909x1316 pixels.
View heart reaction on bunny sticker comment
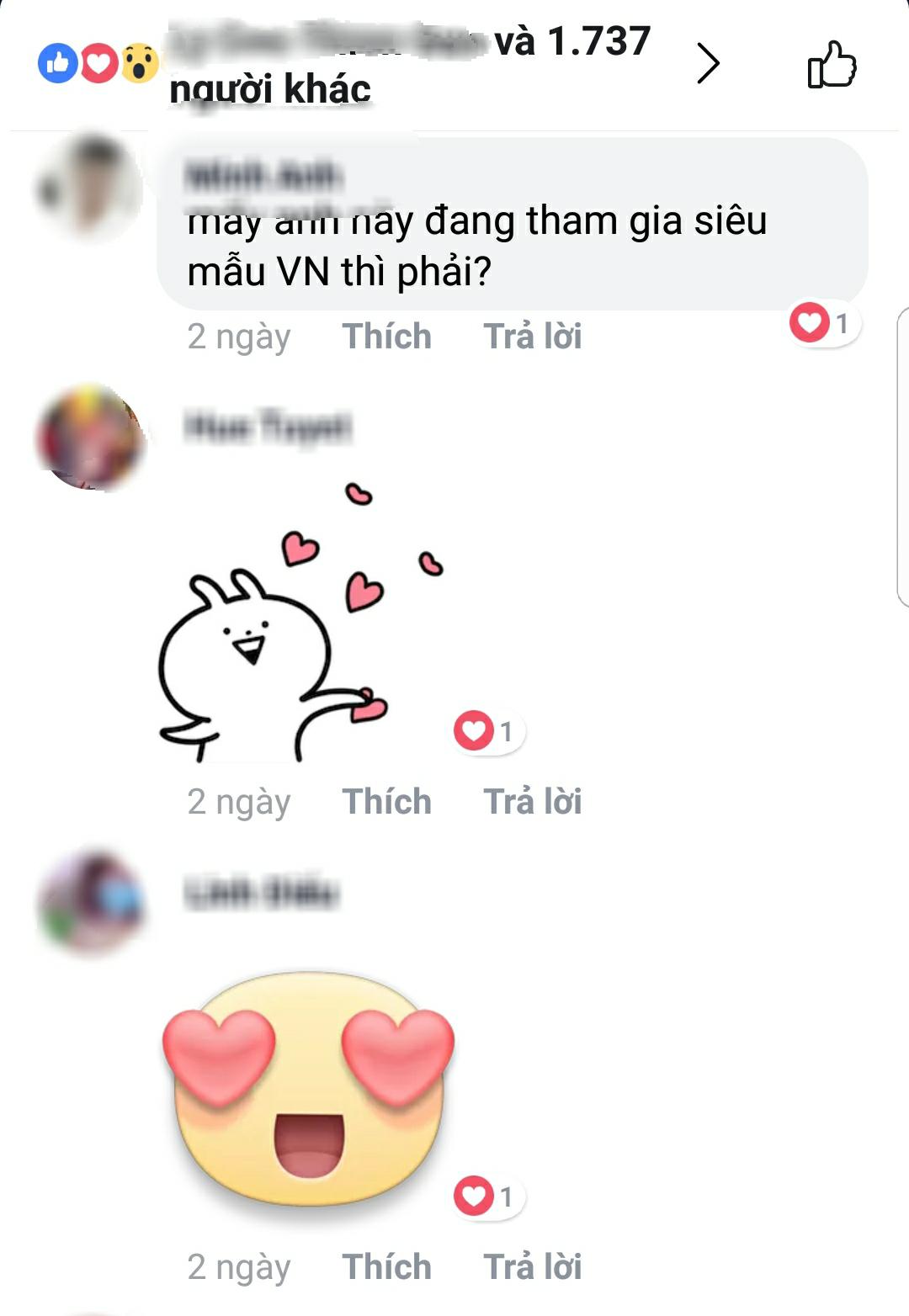487,731
